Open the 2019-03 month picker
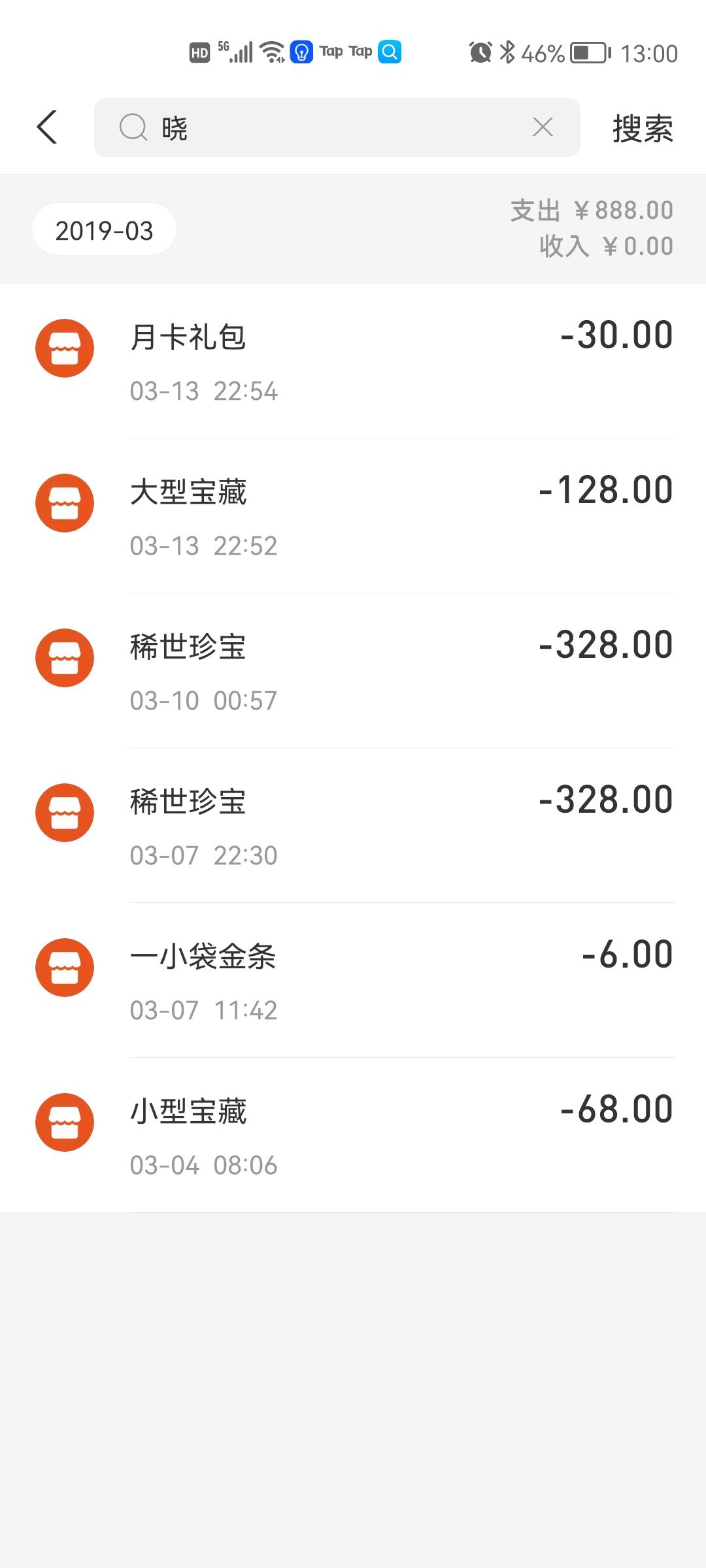 104,230
